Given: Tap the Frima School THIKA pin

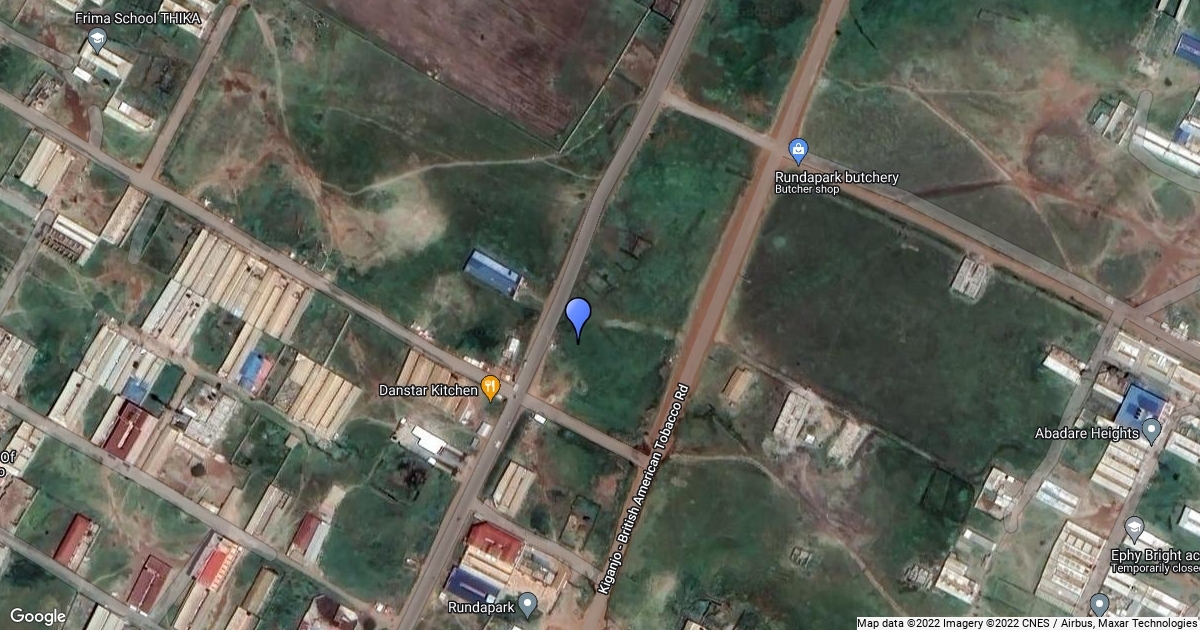Looking at the screenshot, I should 97,41.
